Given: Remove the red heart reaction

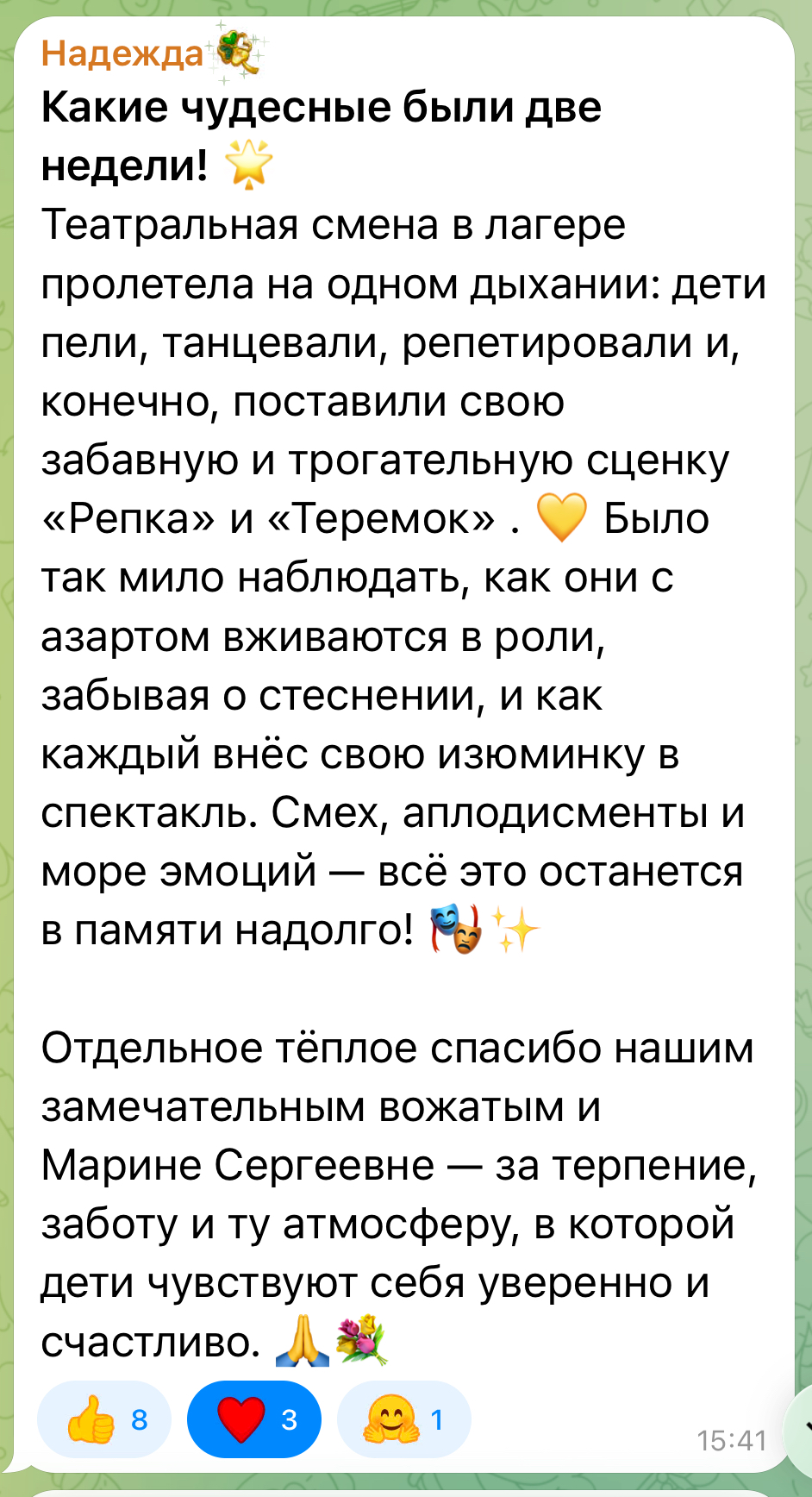Looking at the screenshot, I should tap(254, 1419).
